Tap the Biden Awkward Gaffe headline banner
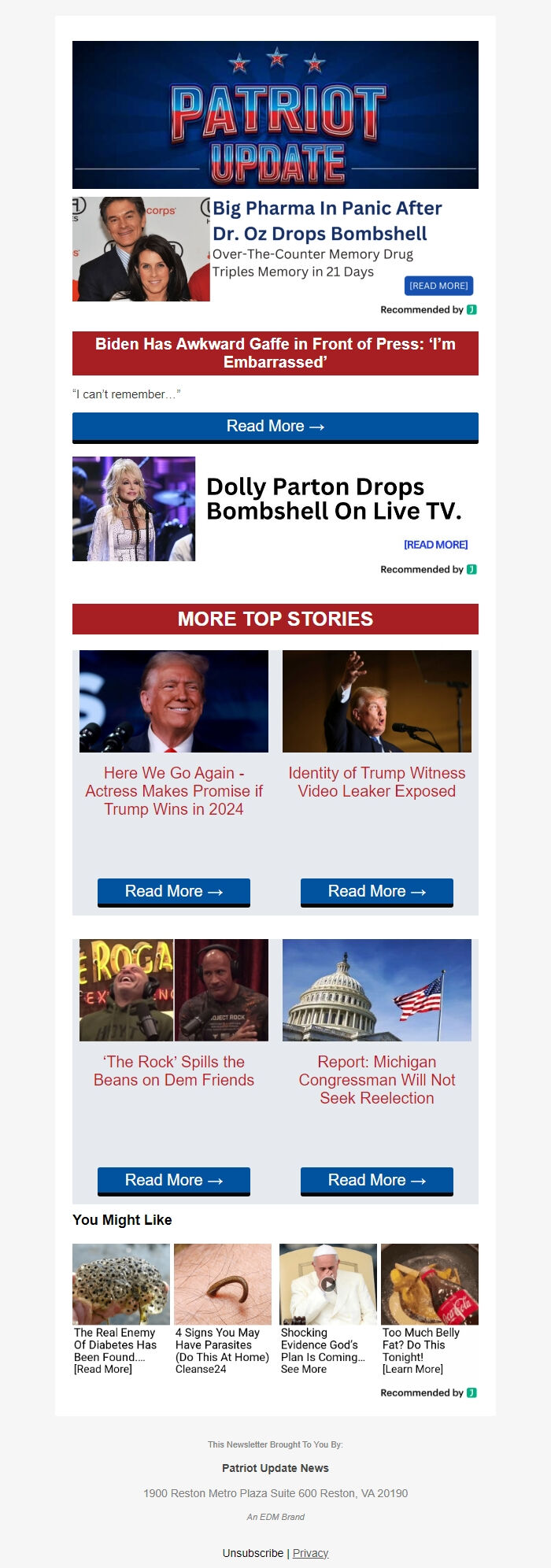551x1568 pixels. [275, 353]
